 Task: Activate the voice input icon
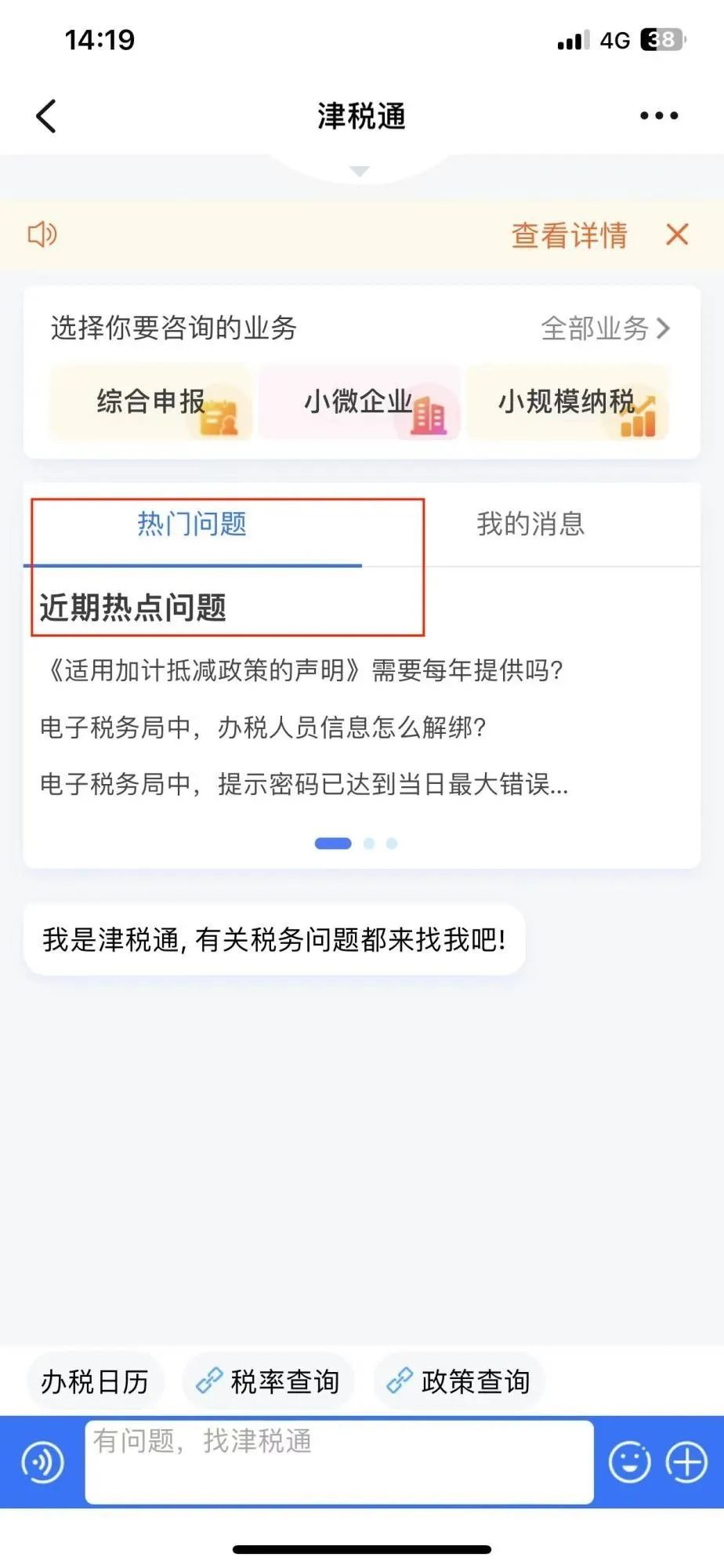click(x=43, y=1462)
